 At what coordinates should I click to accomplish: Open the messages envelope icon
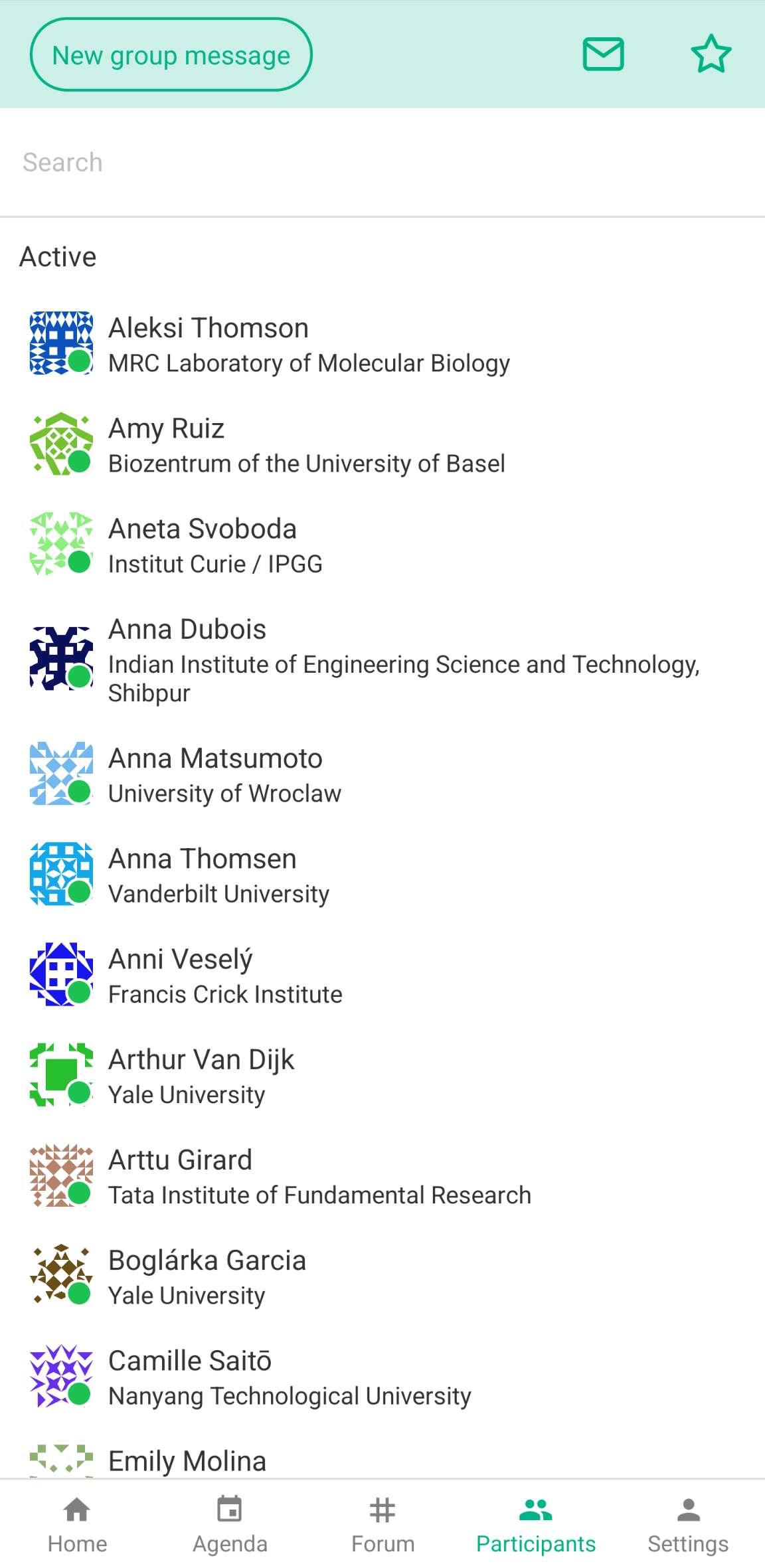pyautogui.click(x=603, y=54)
